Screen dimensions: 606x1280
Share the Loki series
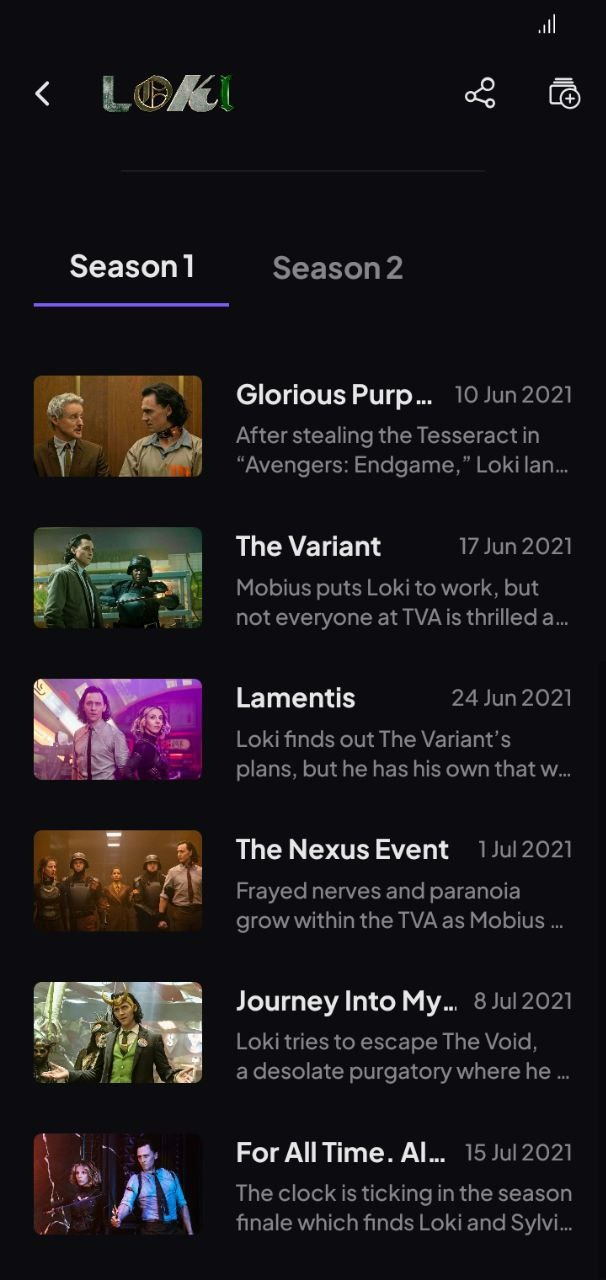(x=480, y=94)
